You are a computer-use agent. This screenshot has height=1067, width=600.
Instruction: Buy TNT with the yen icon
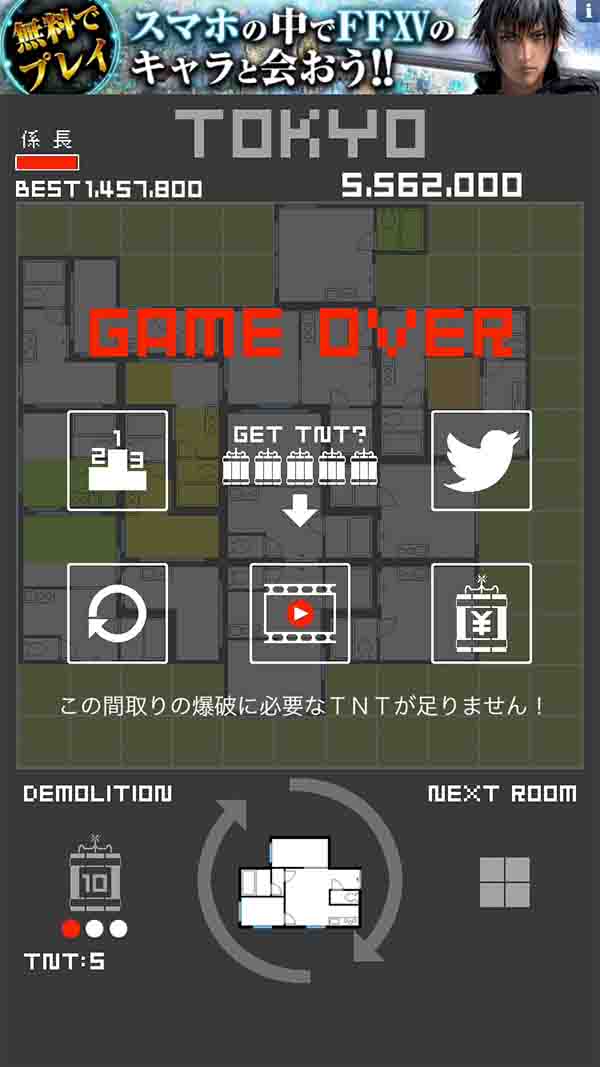(x=481, y=613)
